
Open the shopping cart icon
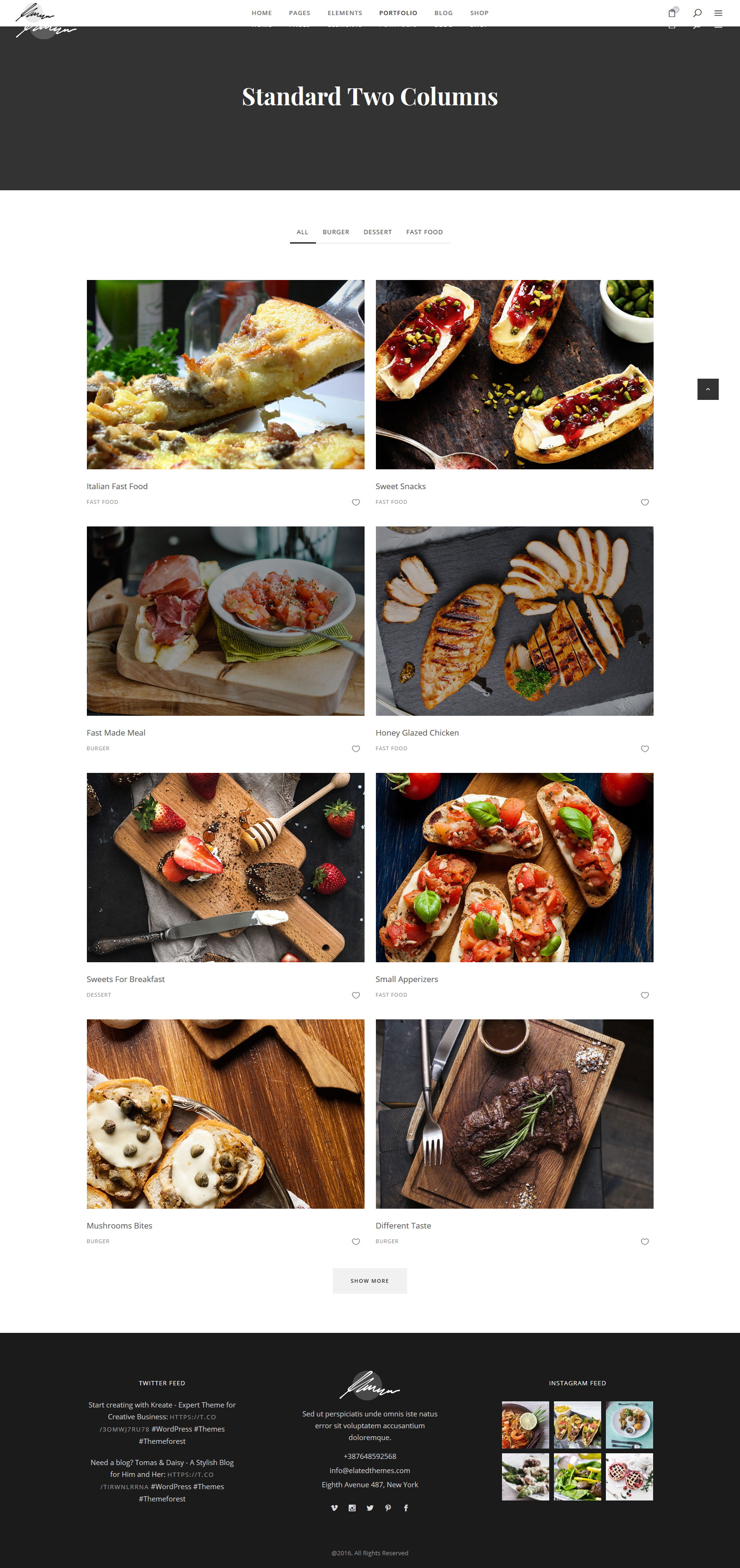pos(672,13)
